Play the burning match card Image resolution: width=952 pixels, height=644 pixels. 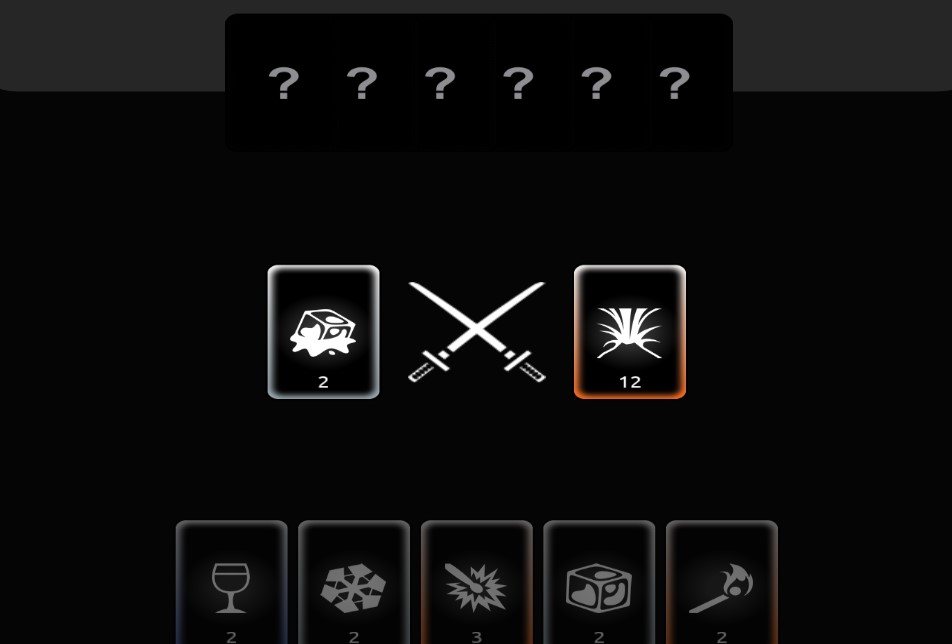pos(721,586)
